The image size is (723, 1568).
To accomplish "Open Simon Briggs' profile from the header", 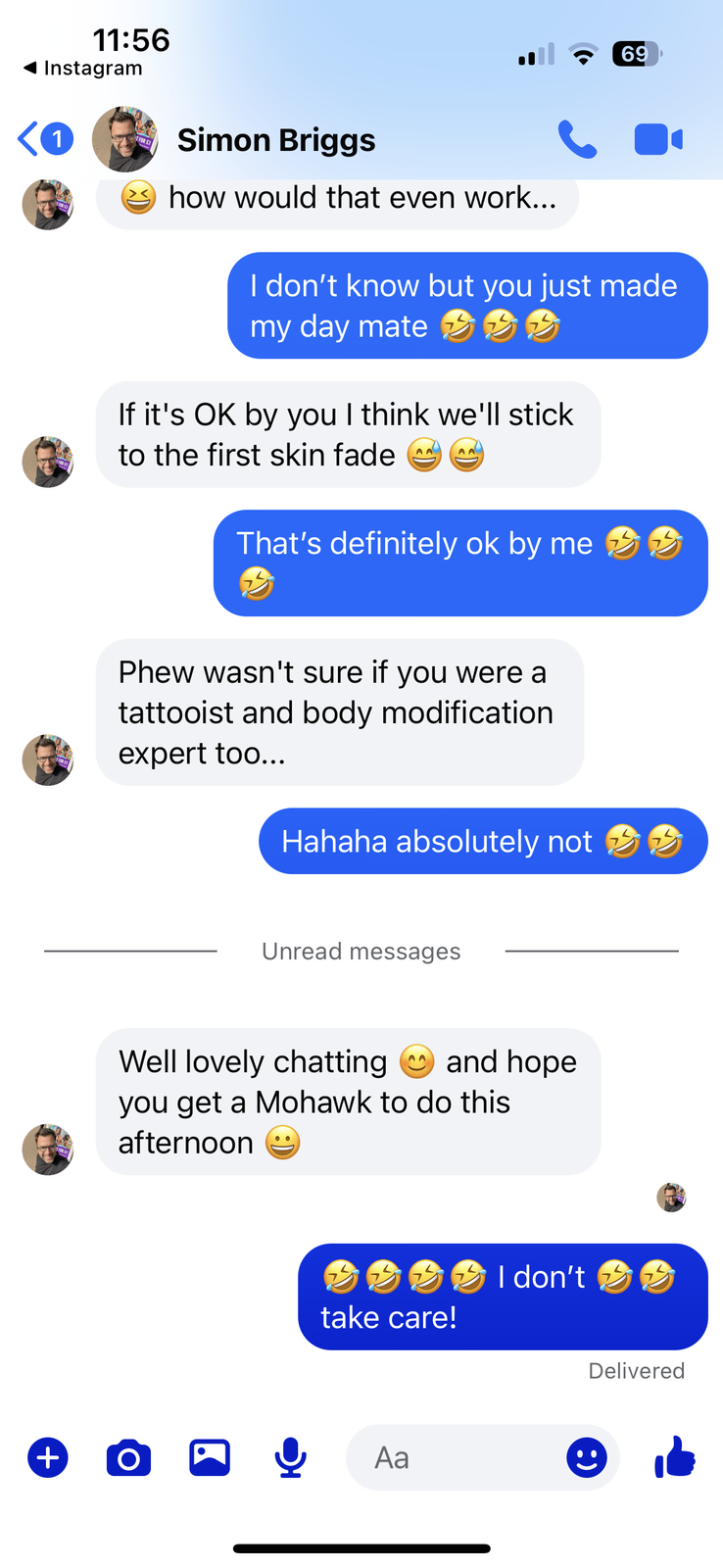I will 275,140.
